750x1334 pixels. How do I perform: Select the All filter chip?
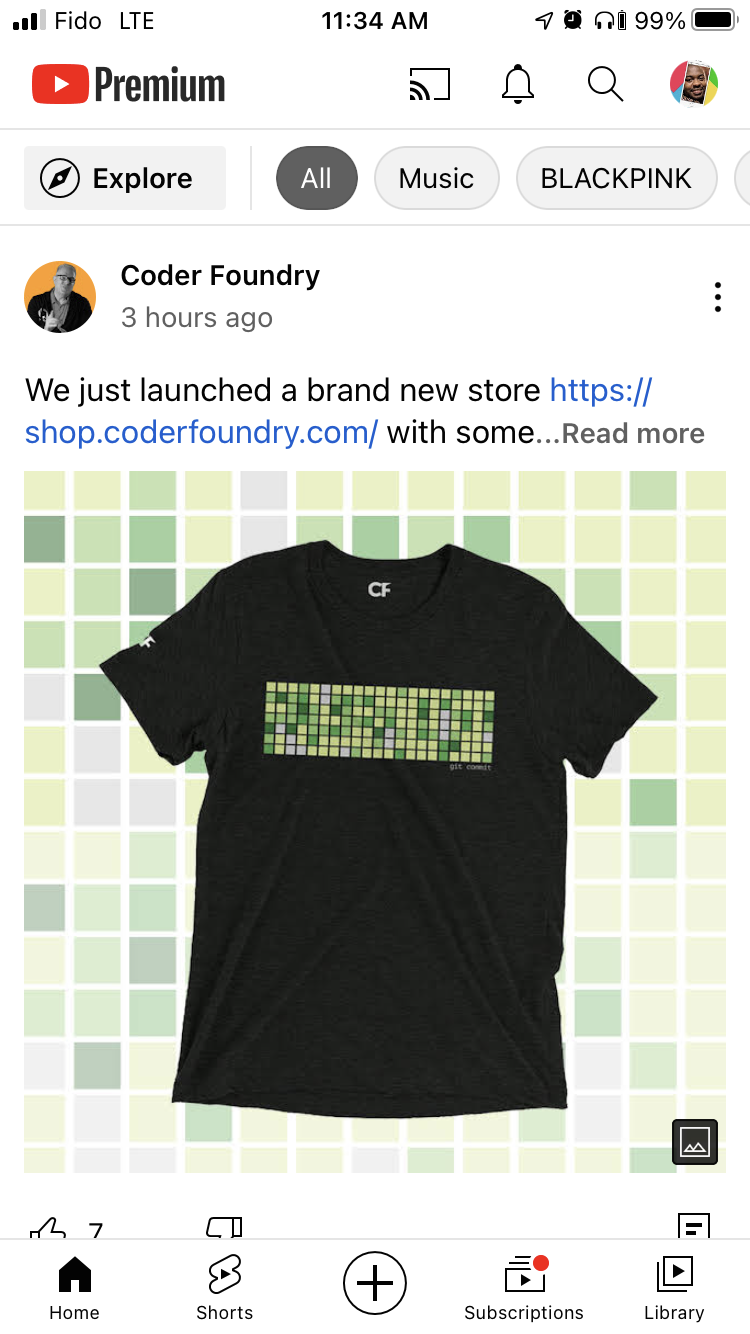pos(316,179)
